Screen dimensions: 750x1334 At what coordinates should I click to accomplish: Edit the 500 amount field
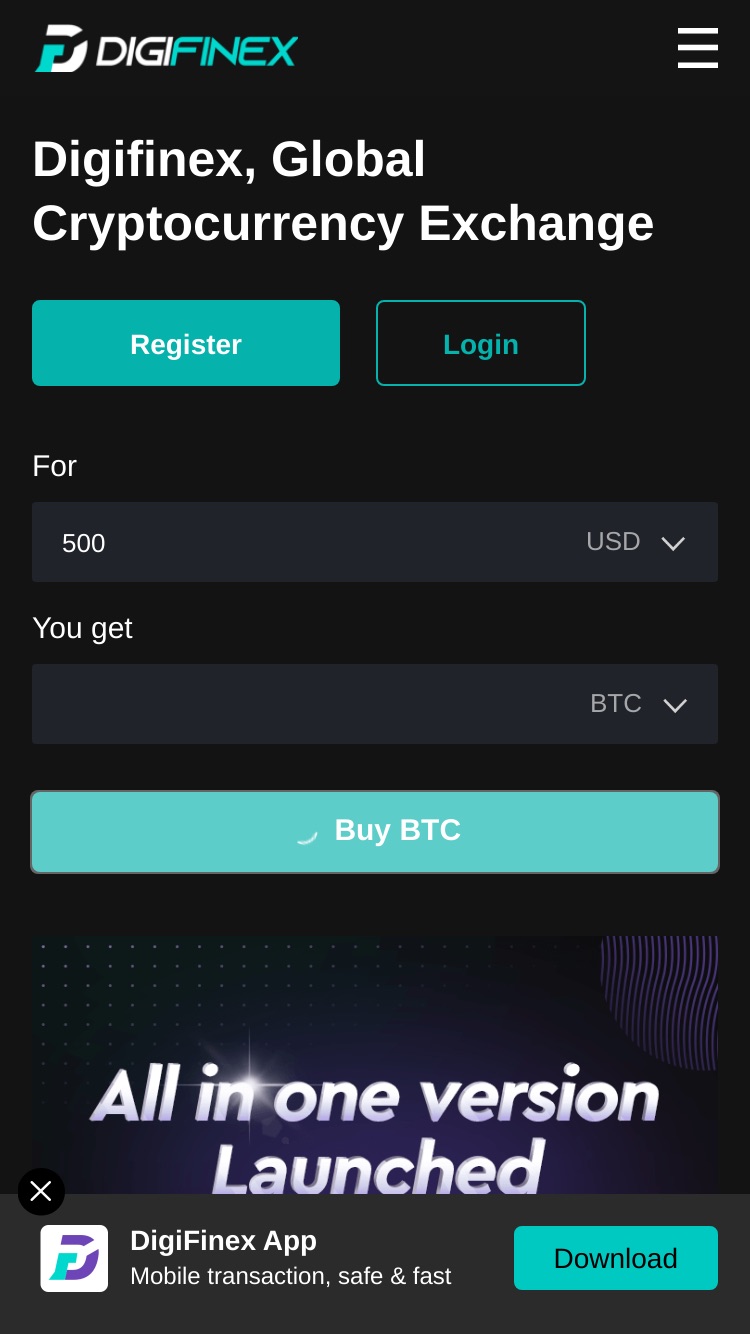pos(300,542)
